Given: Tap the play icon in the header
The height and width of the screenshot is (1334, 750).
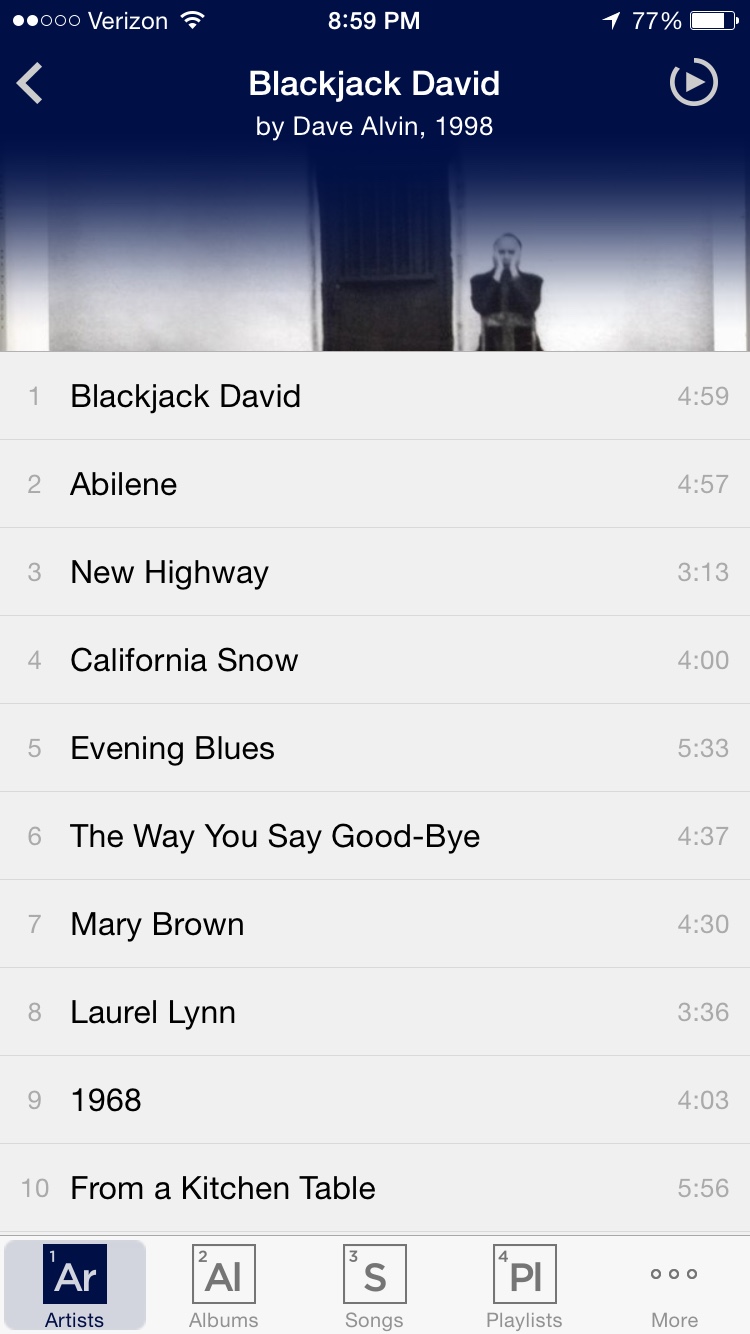Looking at the screenshot, I should pyautogui.click(x=693, y=83).
